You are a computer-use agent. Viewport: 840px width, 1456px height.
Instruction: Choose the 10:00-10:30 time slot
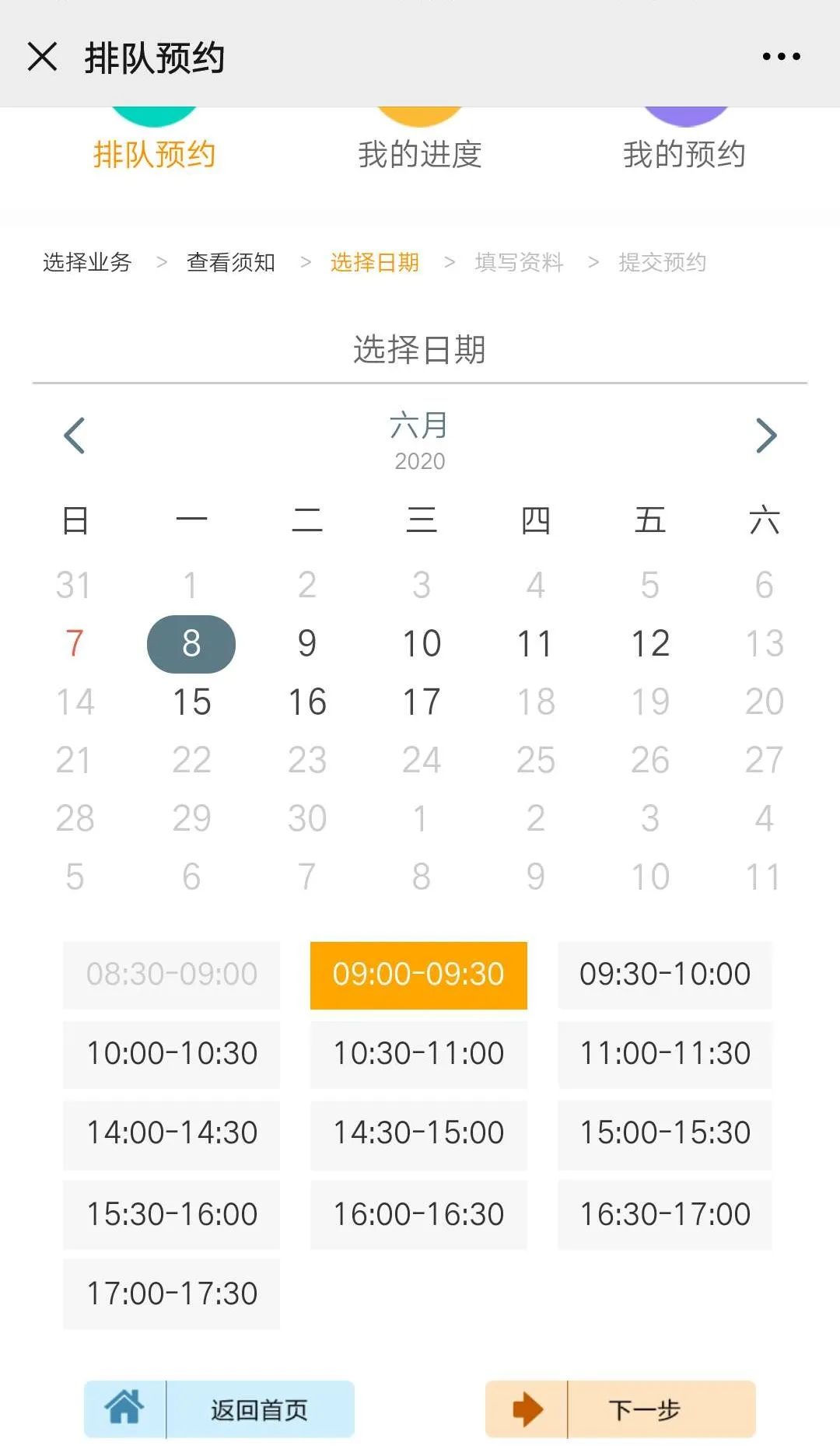point(171,1054)
